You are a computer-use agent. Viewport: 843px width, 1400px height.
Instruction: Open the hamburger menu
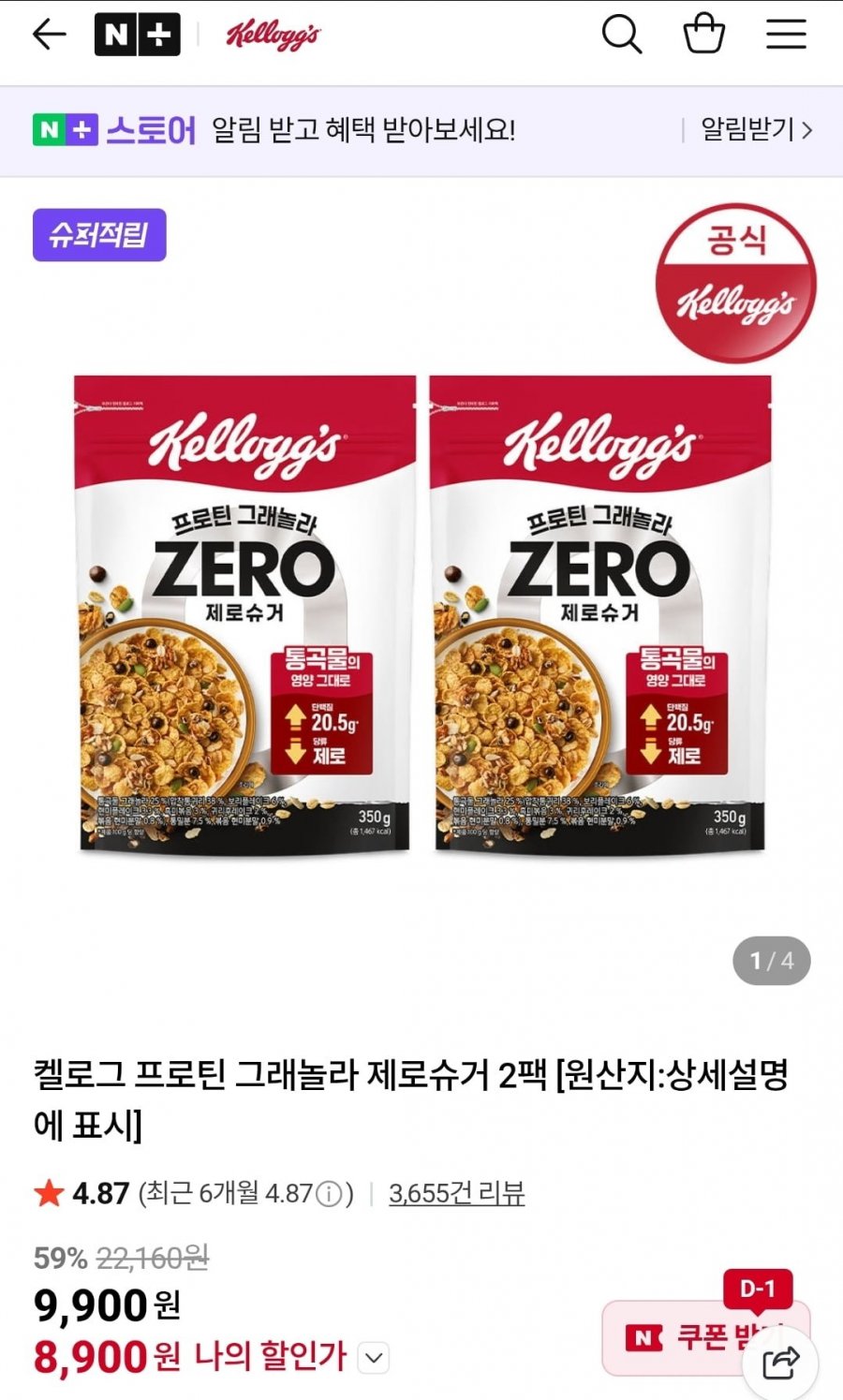coord(786,36)
